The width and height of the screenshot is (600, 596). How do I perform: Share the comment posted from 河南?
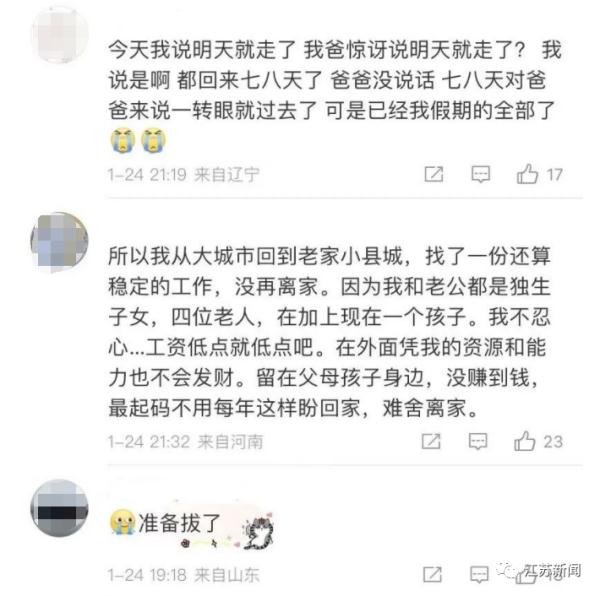pos(433,440)
